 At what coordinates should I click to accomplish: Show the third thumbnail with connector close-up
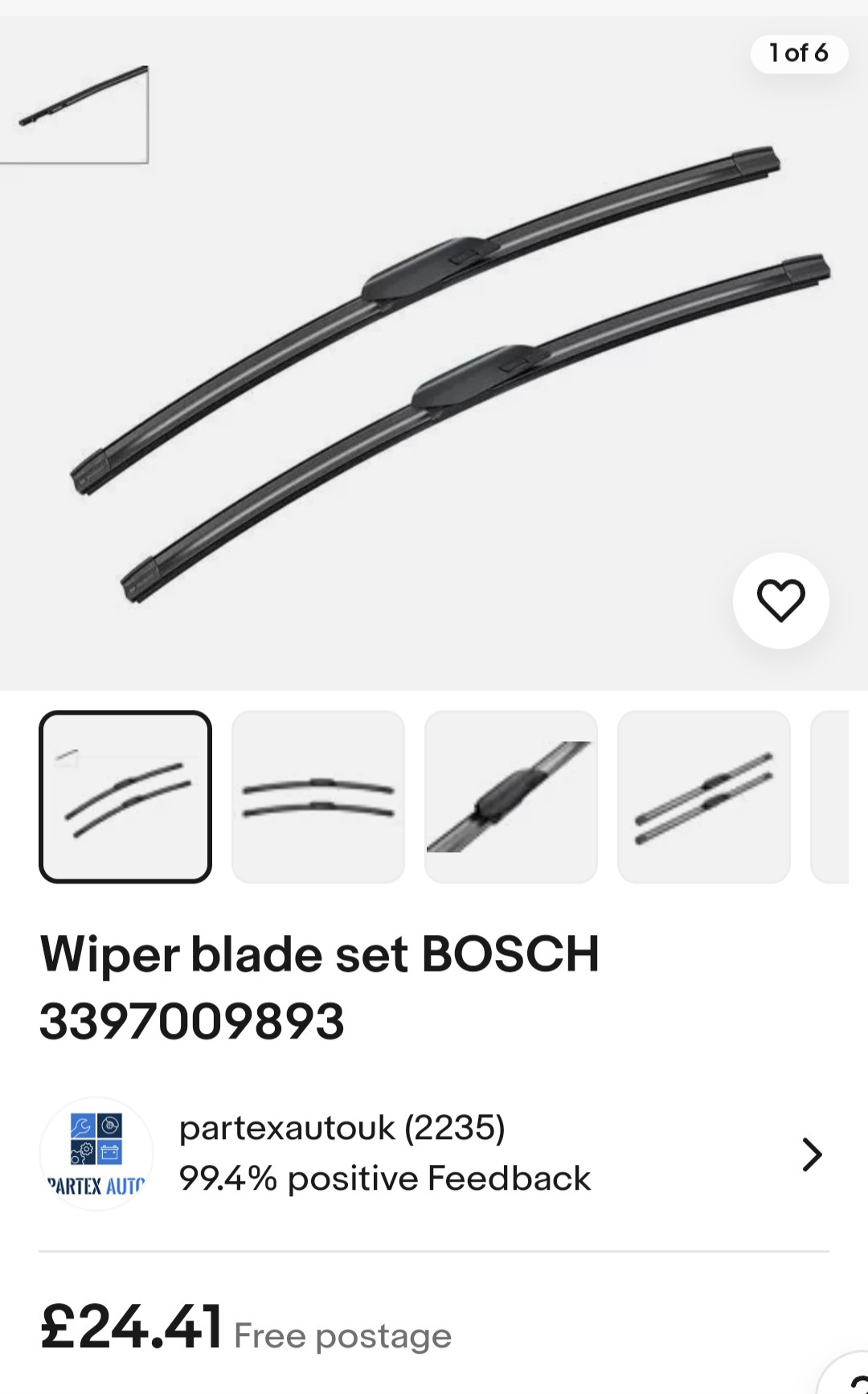click(511, 797)
